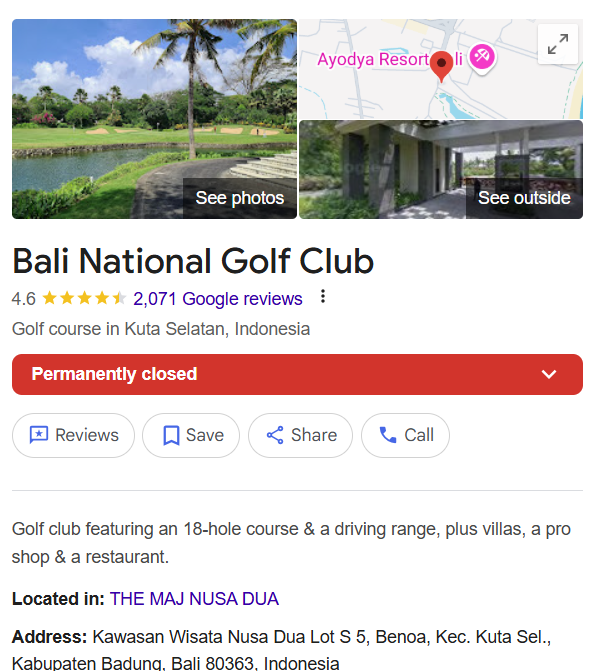Save Bali National Golf Club
Screen dimensions: 615x671
point(191,435)
